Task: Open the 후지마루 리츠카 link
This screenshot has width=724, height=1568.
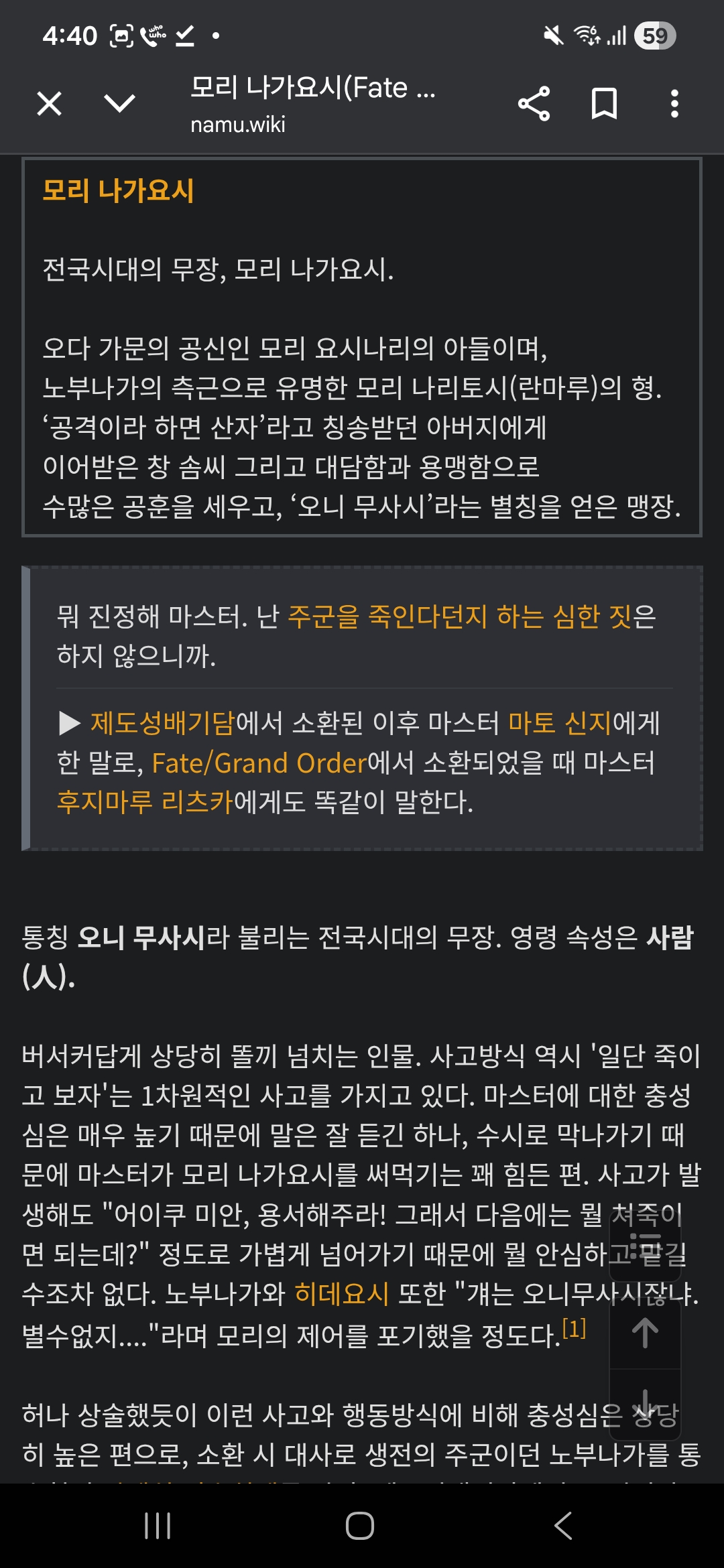Action: coord(145,801)
